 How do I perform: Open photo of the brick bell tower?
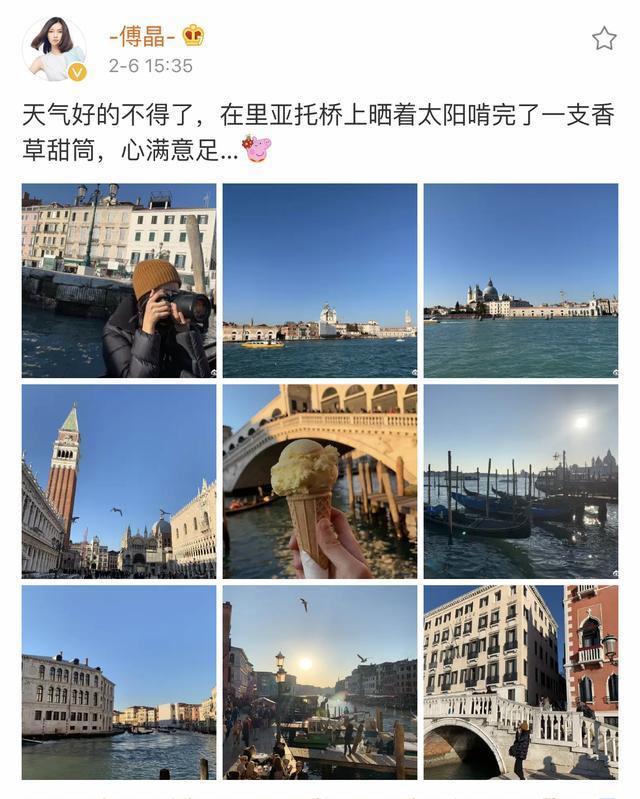click(x=119, y=481)
